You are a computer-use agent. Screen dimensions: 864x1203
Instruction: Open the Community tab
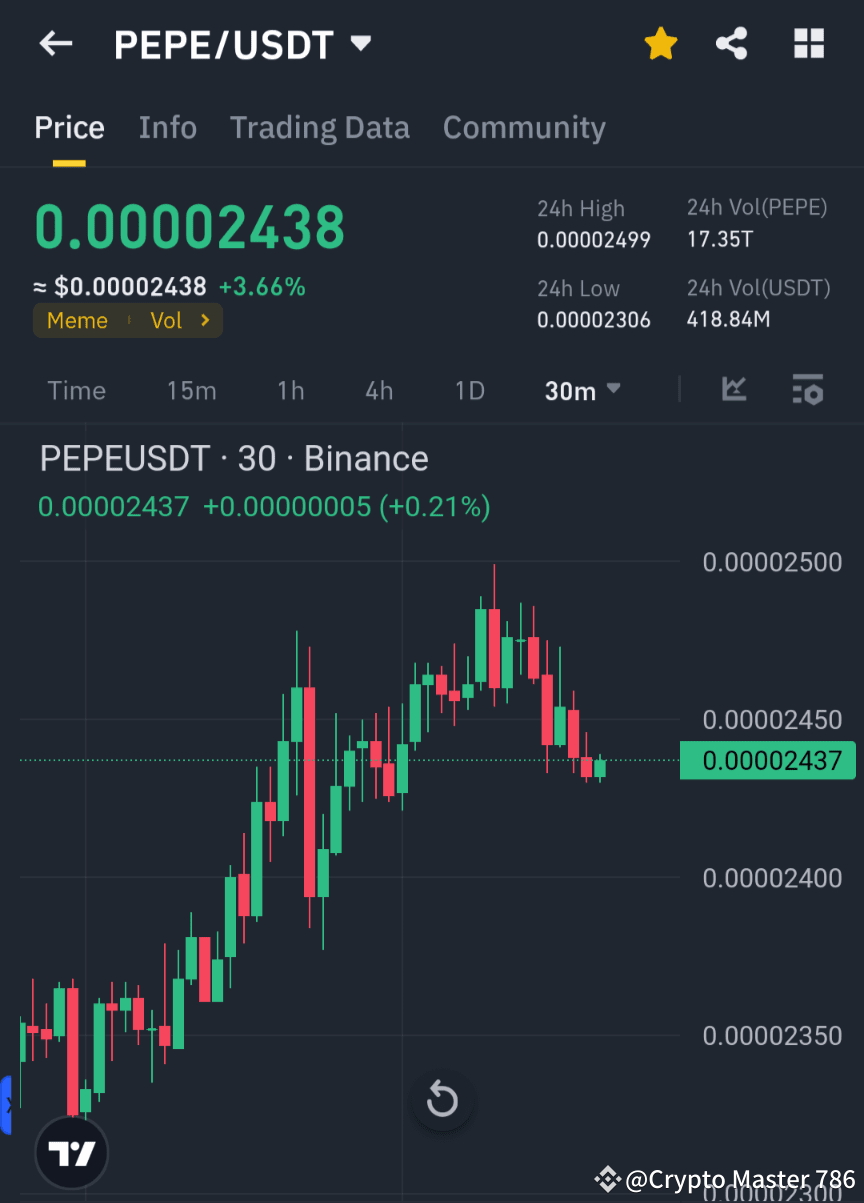(524, 127)
